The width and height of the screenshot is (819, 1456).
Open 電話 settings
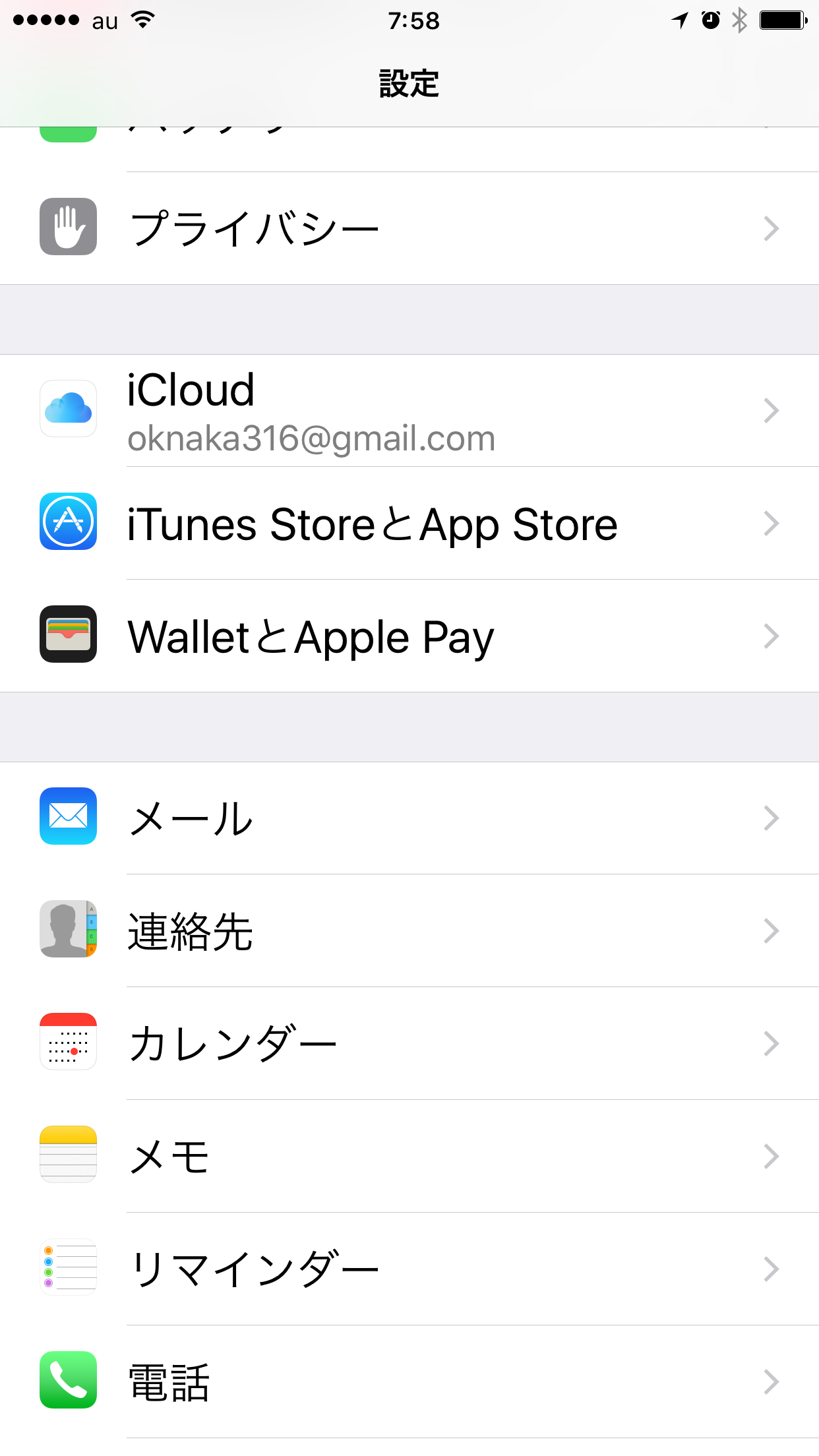click(409, 1382)
